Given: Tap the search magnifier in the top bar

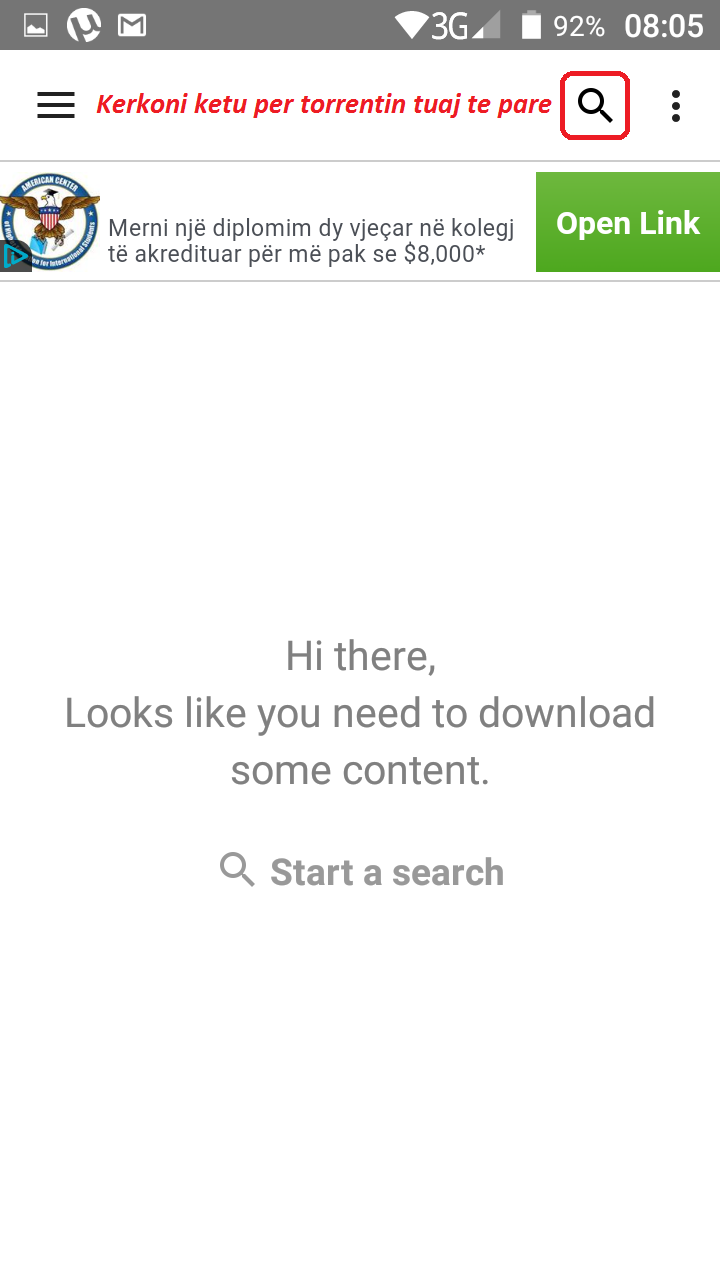Looking at the screenshot, I should tap(596, 105).
